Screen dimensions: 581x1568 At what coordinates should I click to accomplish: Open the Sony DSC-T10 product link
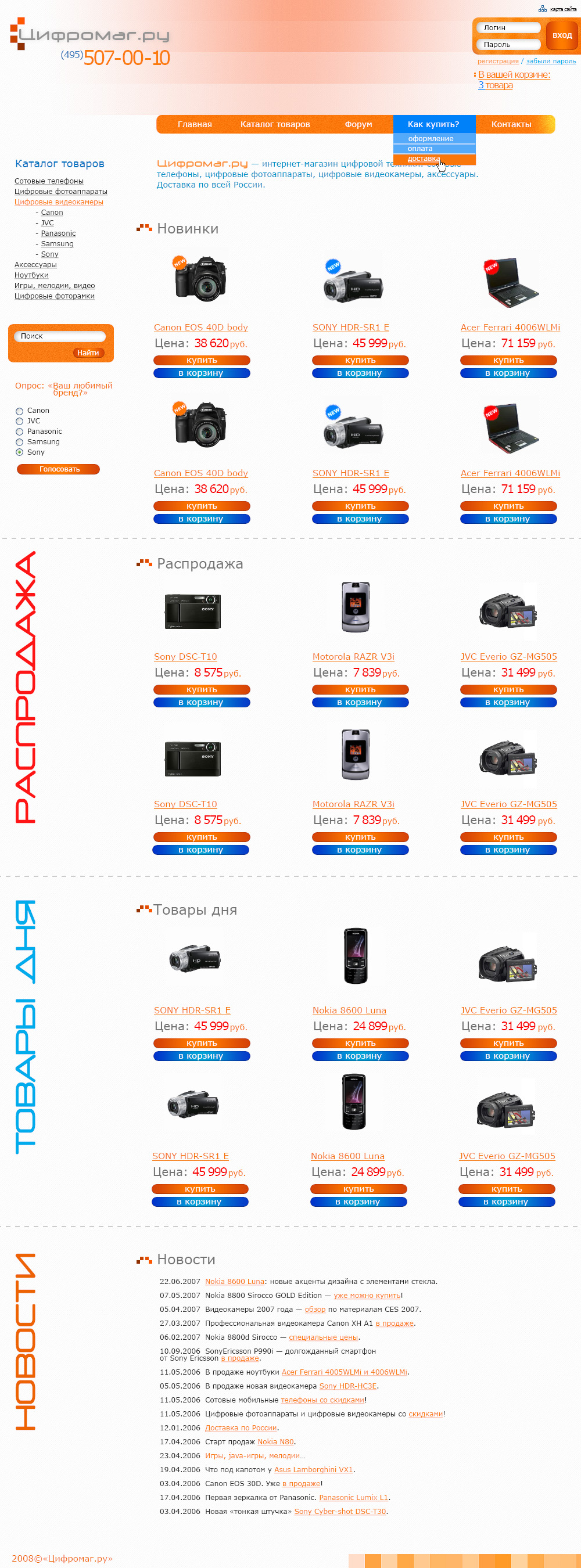(x=185, y=657)
